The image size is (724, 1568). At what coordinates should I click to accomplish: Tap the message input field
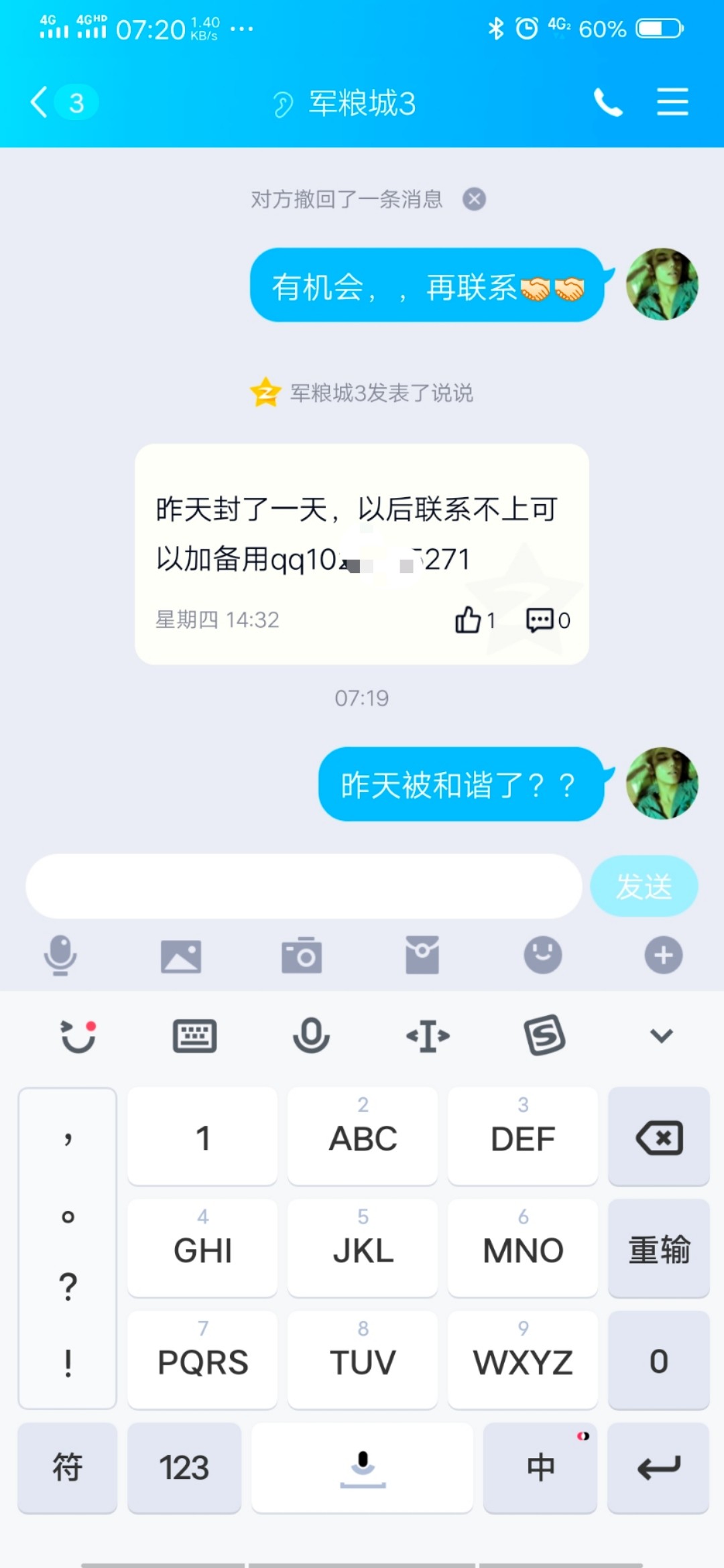tap(302, 886)
